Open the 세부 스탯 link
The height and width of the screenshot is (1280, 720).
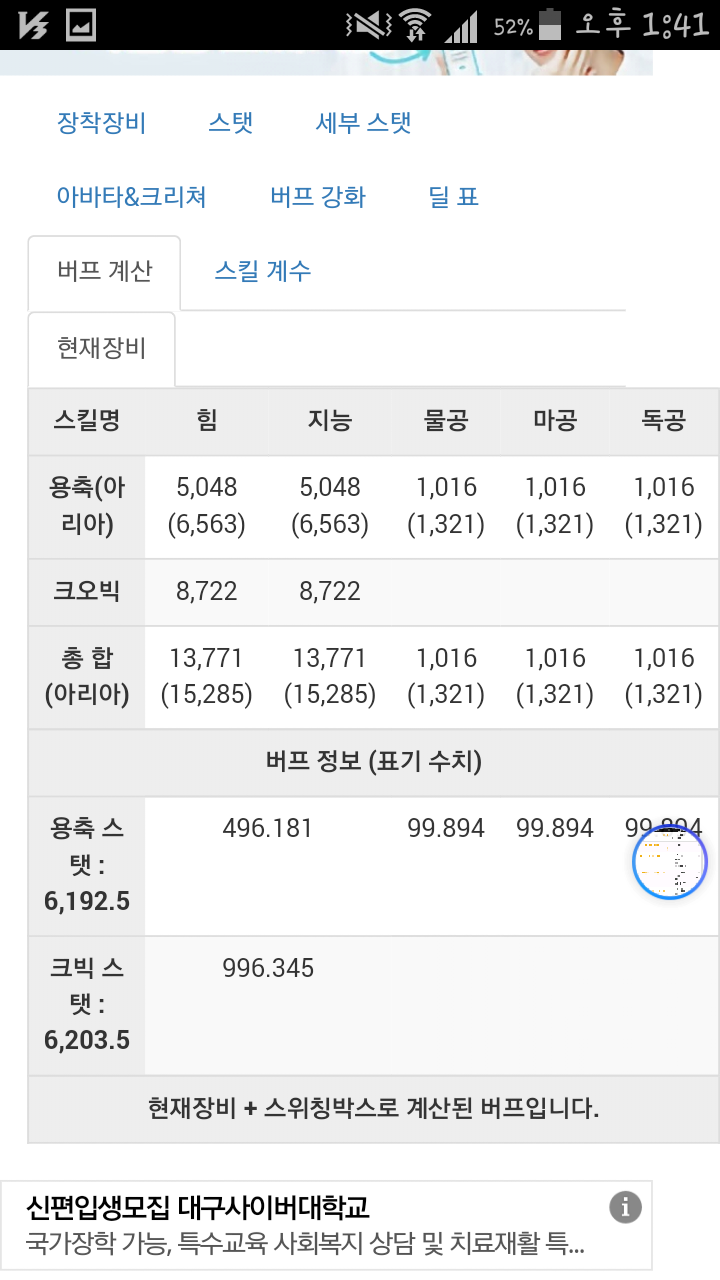364,123
